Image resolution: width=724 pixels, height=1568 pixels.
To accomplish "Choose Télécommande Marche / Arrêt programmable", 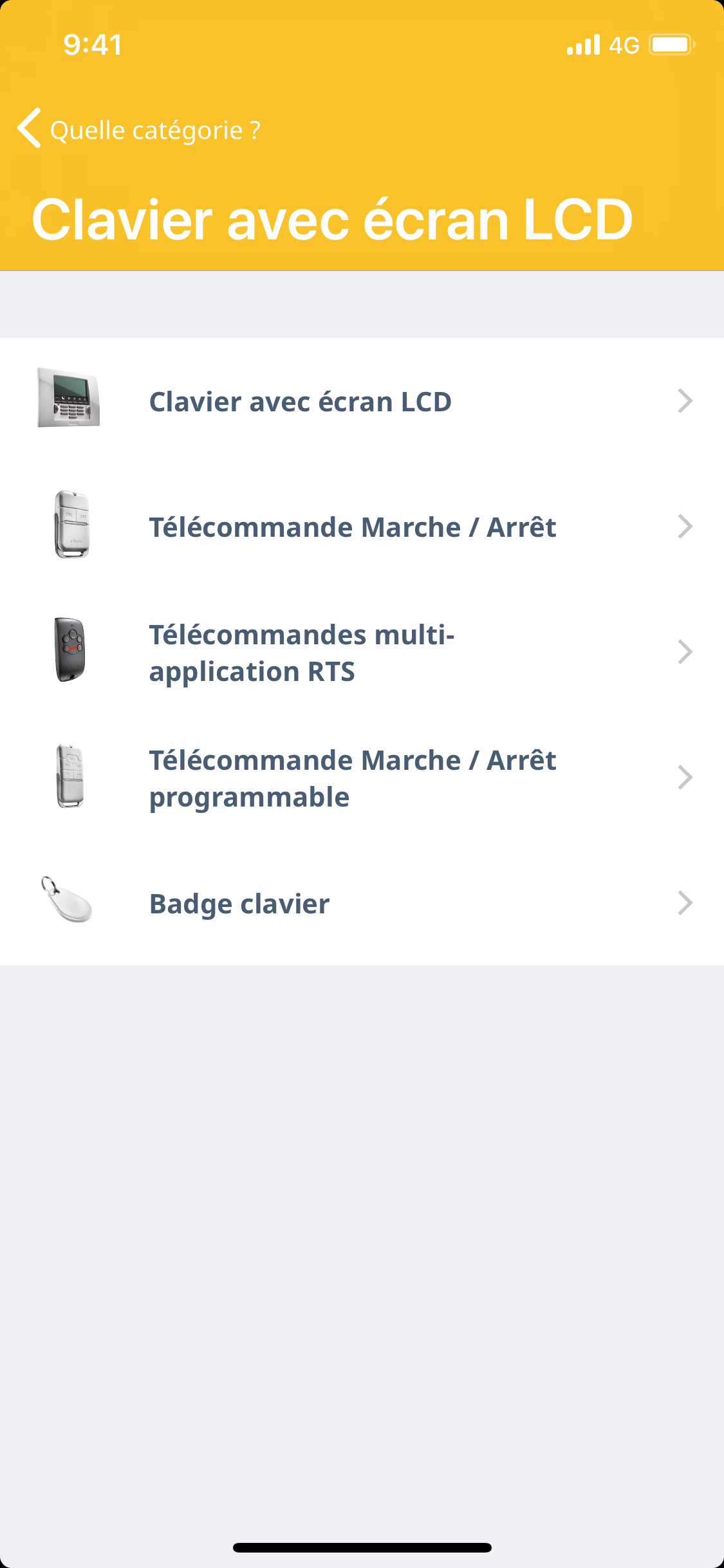I will point(362,778).
